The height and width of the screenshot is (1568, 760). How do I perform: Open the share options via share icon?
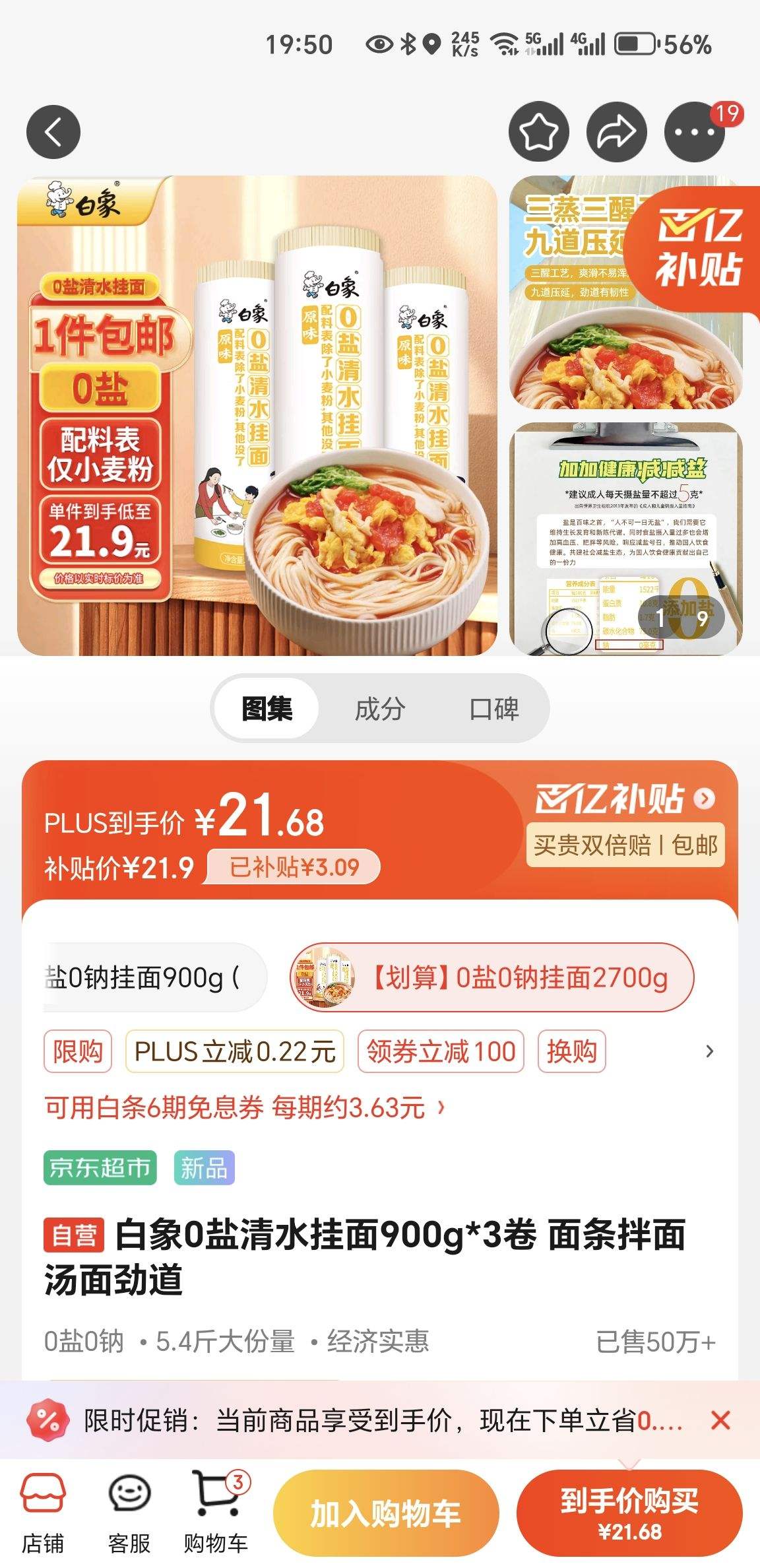pyautogui.click(x=616, y=131)
